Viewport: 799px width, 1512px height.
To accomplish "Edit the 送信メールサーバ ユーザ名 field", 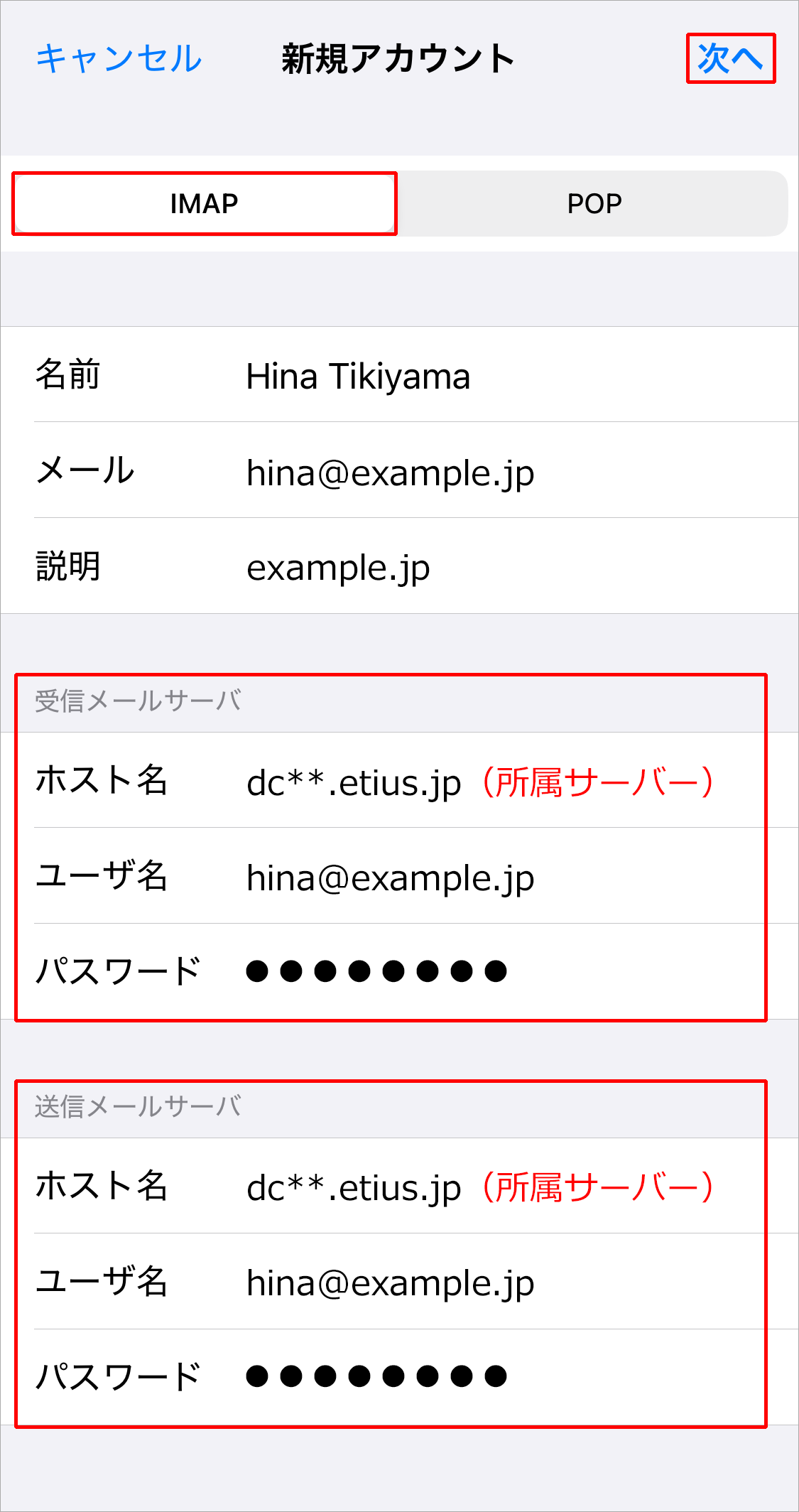I will 390,1282.
